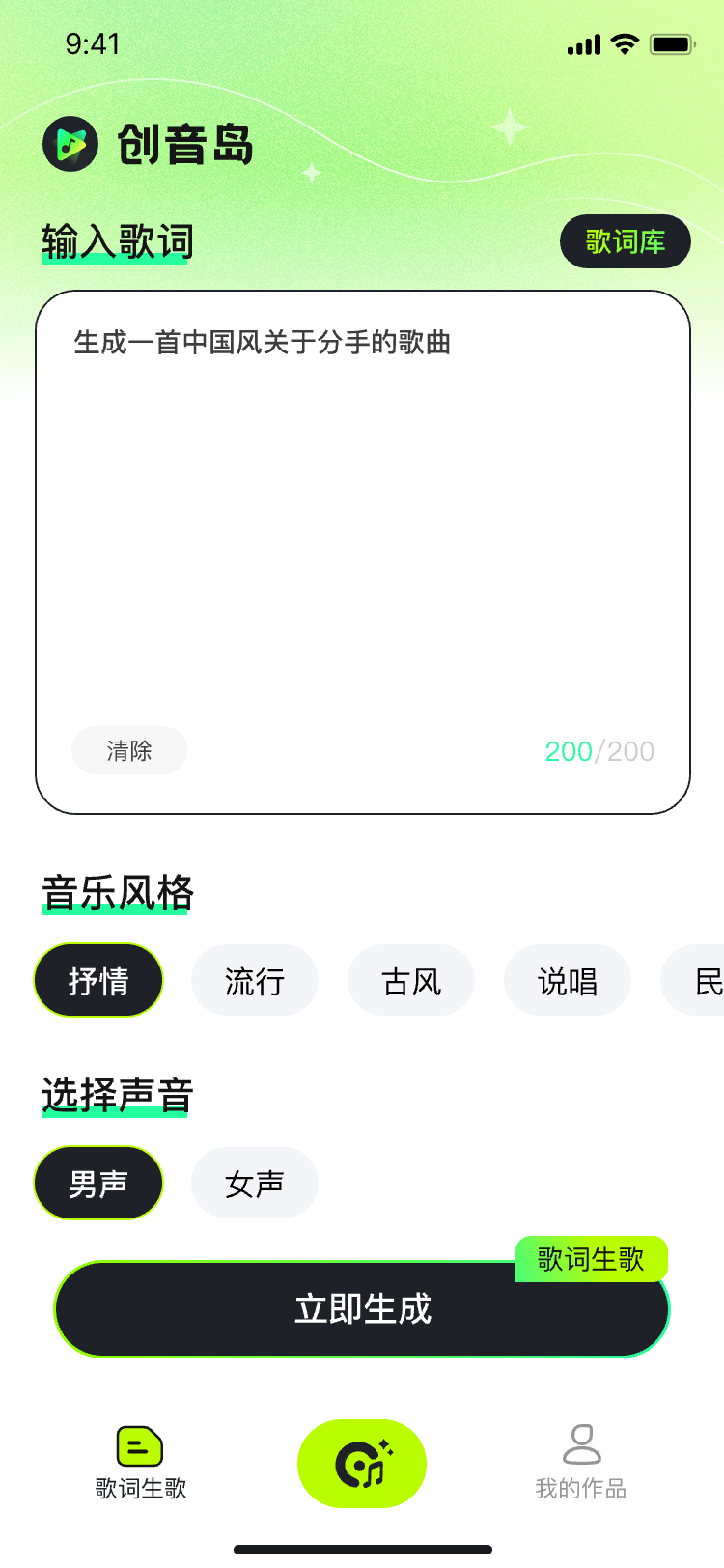Go to the 我的作品 tab

[581, 1463]
